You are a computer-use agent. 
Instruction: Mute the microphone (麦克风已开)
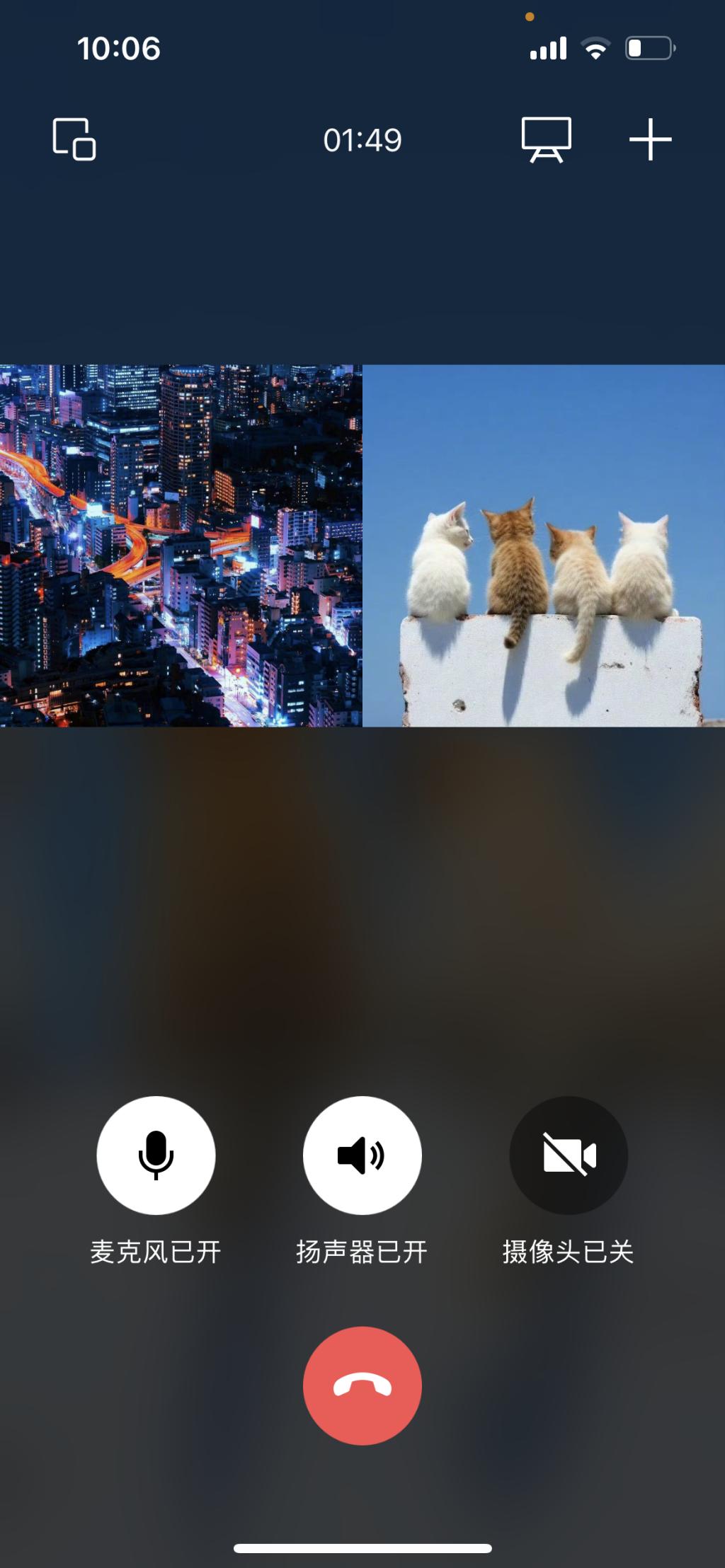[x=156, y=1155]
